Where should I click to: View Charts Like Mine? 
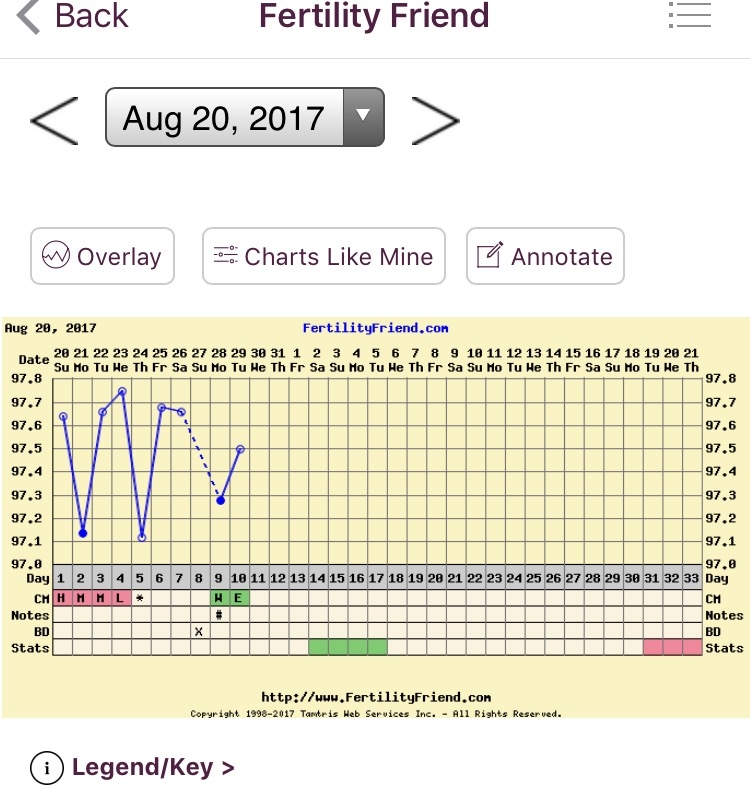(324, 256)
